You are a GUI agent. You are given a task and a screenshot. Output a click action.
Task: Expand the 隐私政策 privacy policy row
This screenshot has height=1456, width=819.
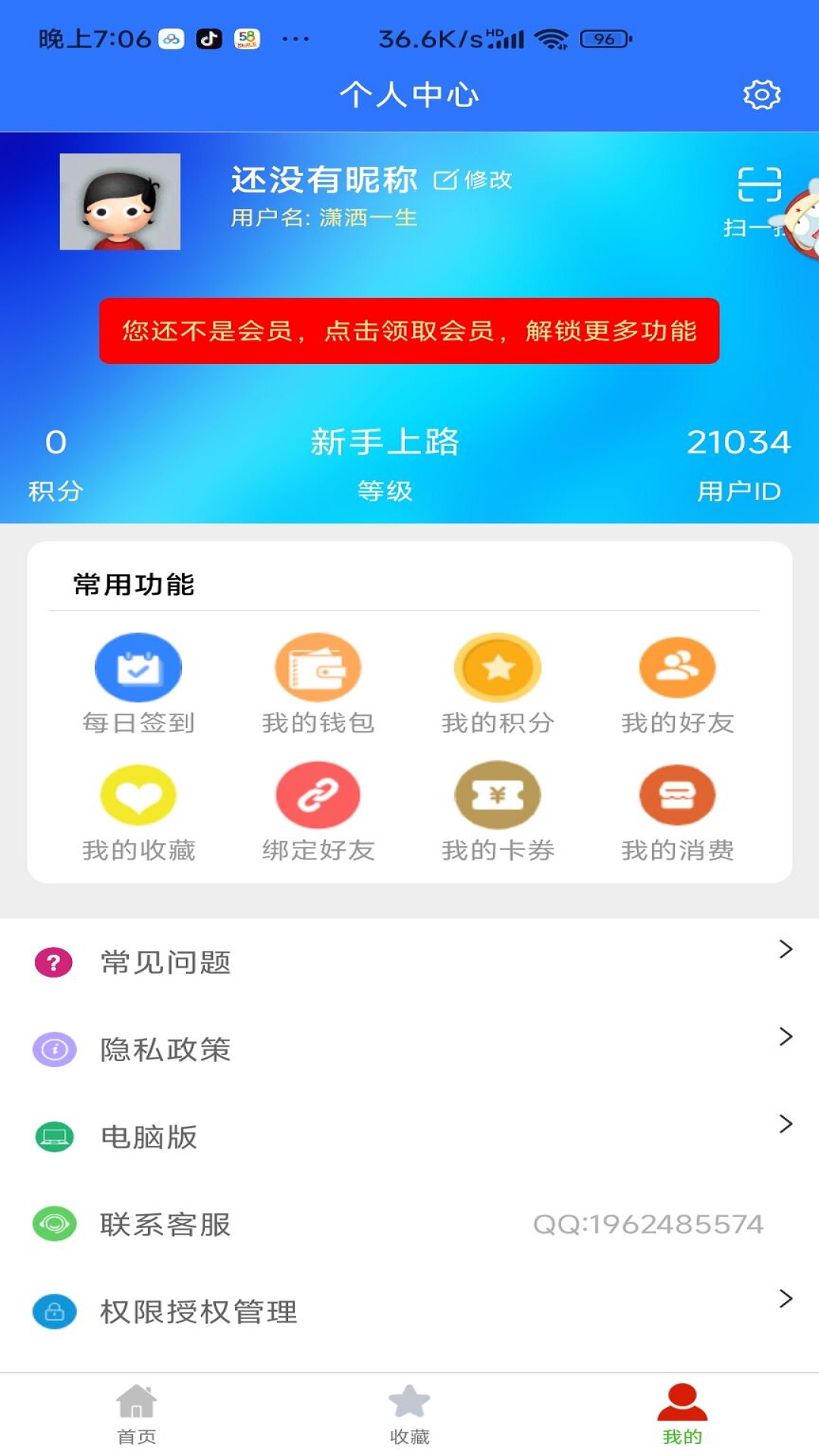(x=409, y=1050)
